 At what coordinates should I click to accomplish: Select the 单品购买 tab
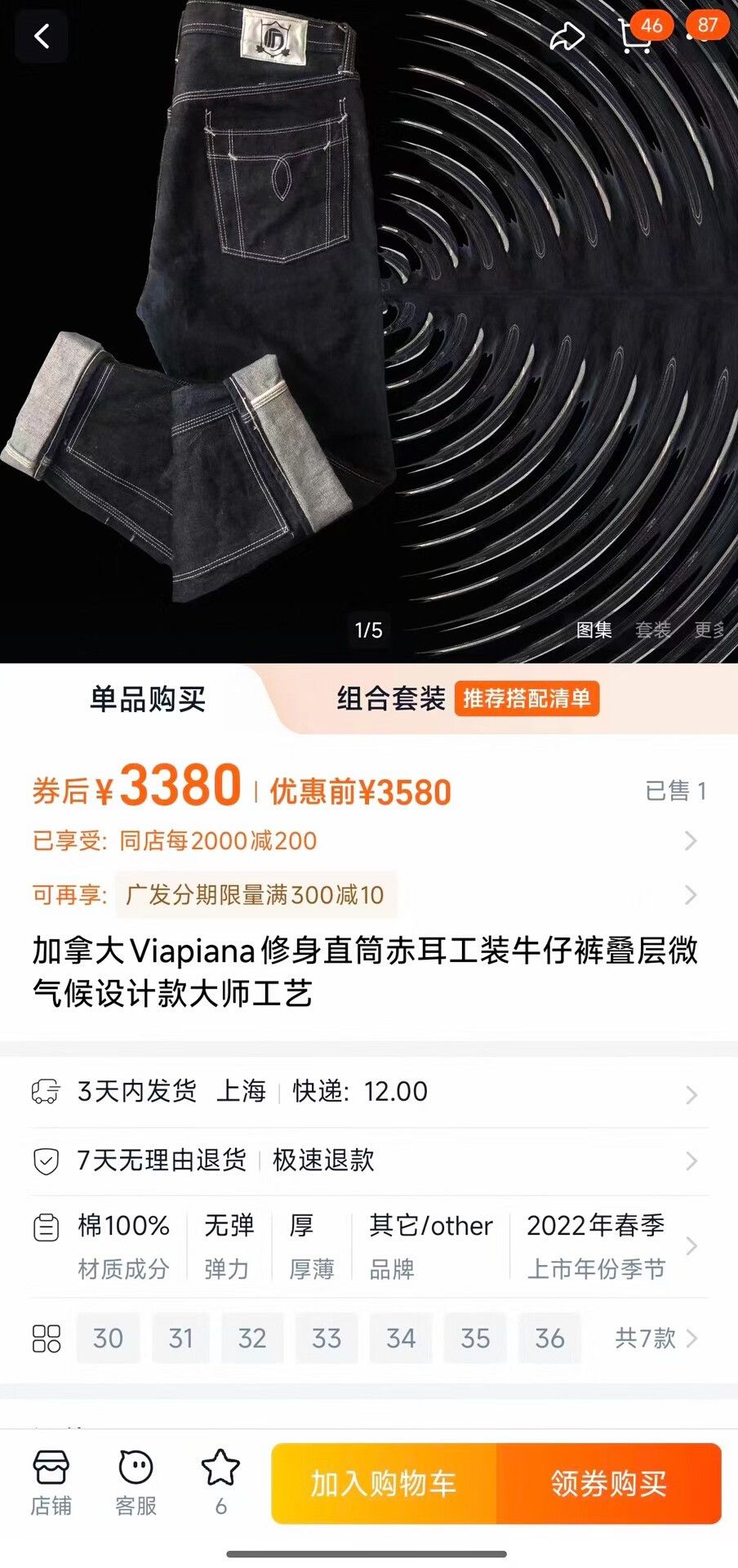point(148,699)
